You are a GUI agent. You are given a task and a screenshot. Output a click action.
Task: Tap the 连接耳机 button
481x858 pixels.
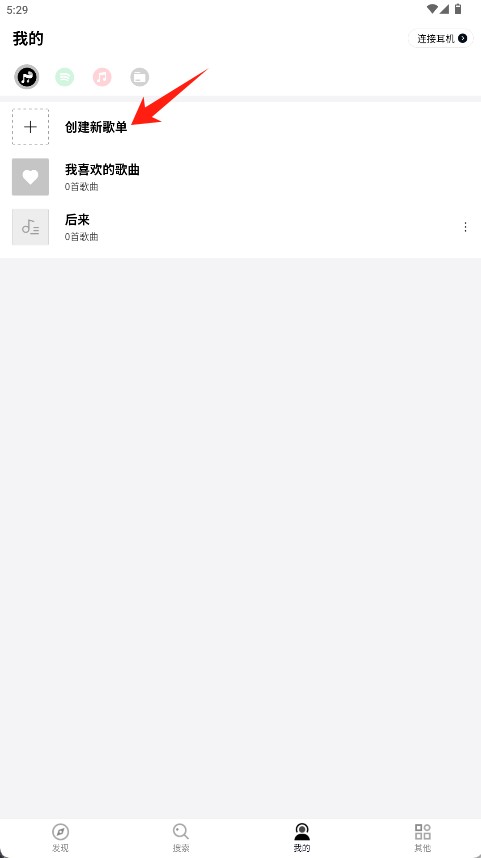441,38
